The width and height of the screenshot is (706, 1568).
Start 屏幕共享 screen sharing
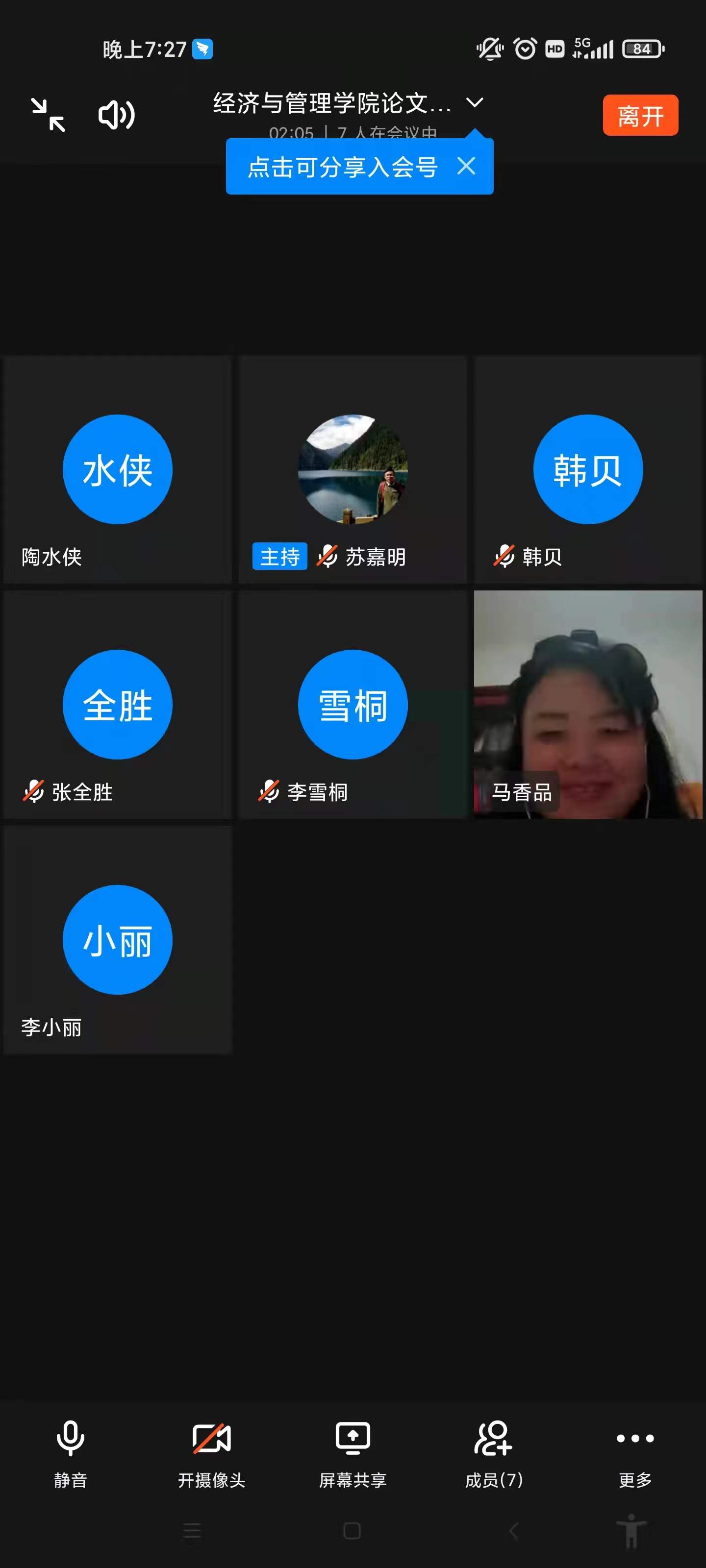pos(353,1453)
